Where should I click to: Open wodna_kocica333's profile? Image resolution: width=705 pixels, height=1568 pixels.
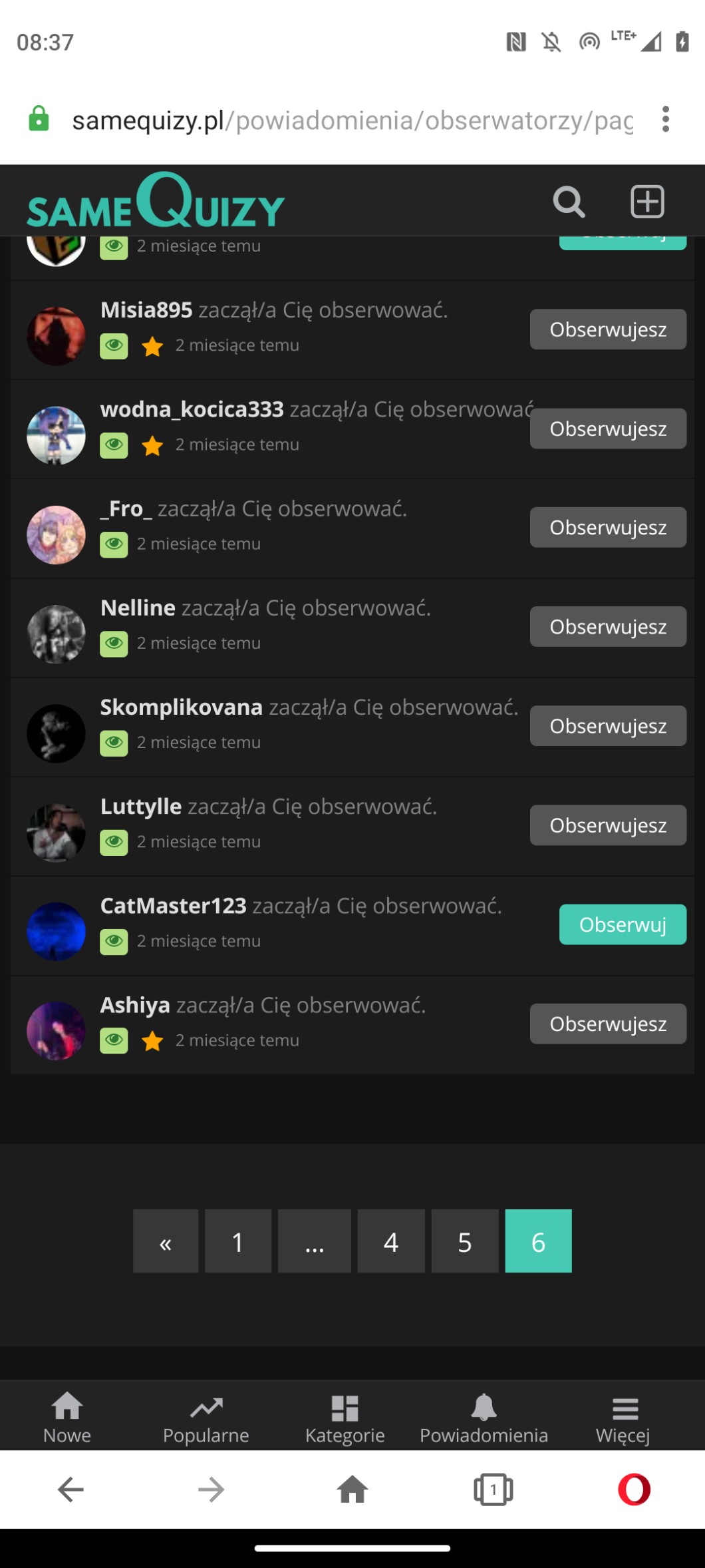[x=192, y=409]
